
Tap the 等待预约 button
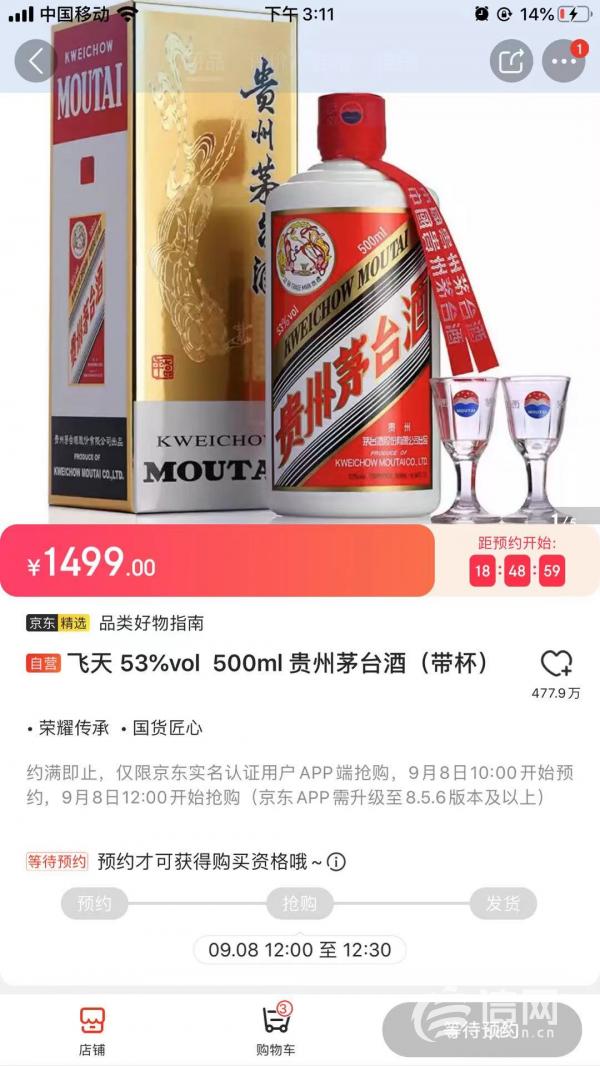[481, 1030]
